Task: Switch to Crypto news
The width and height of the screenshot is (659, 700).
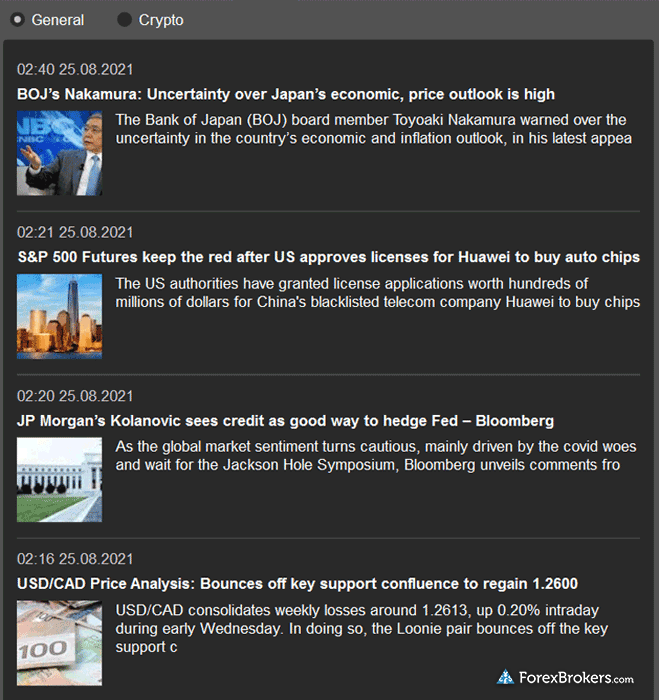Action: point(125,20)
